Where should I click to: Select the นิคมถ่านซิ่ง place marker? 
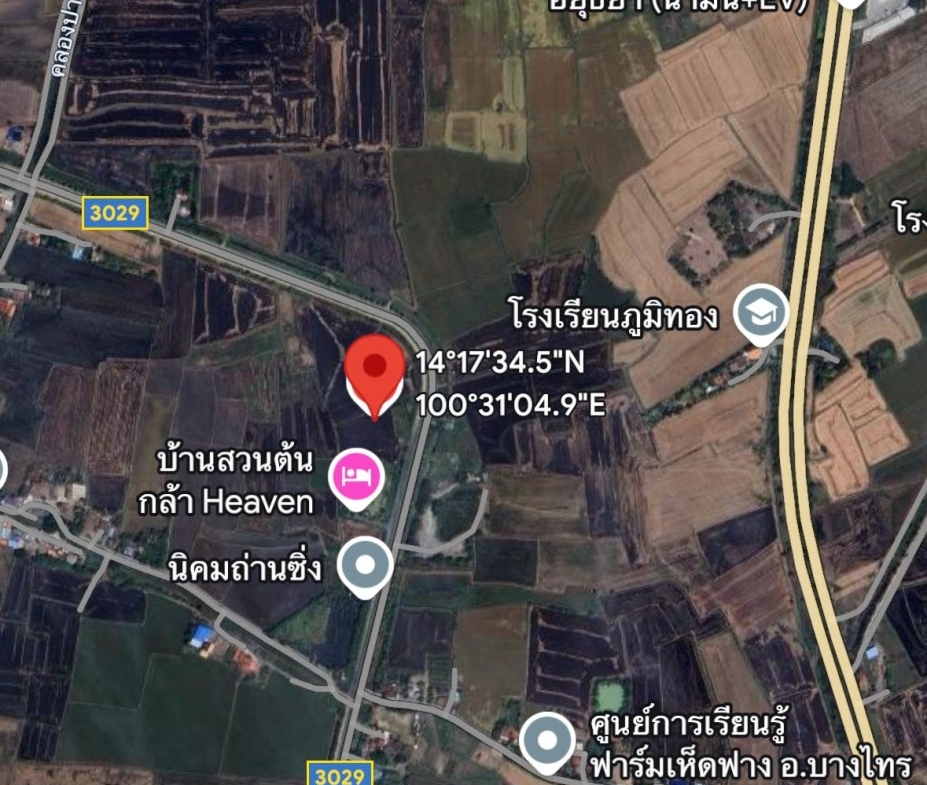366,566
